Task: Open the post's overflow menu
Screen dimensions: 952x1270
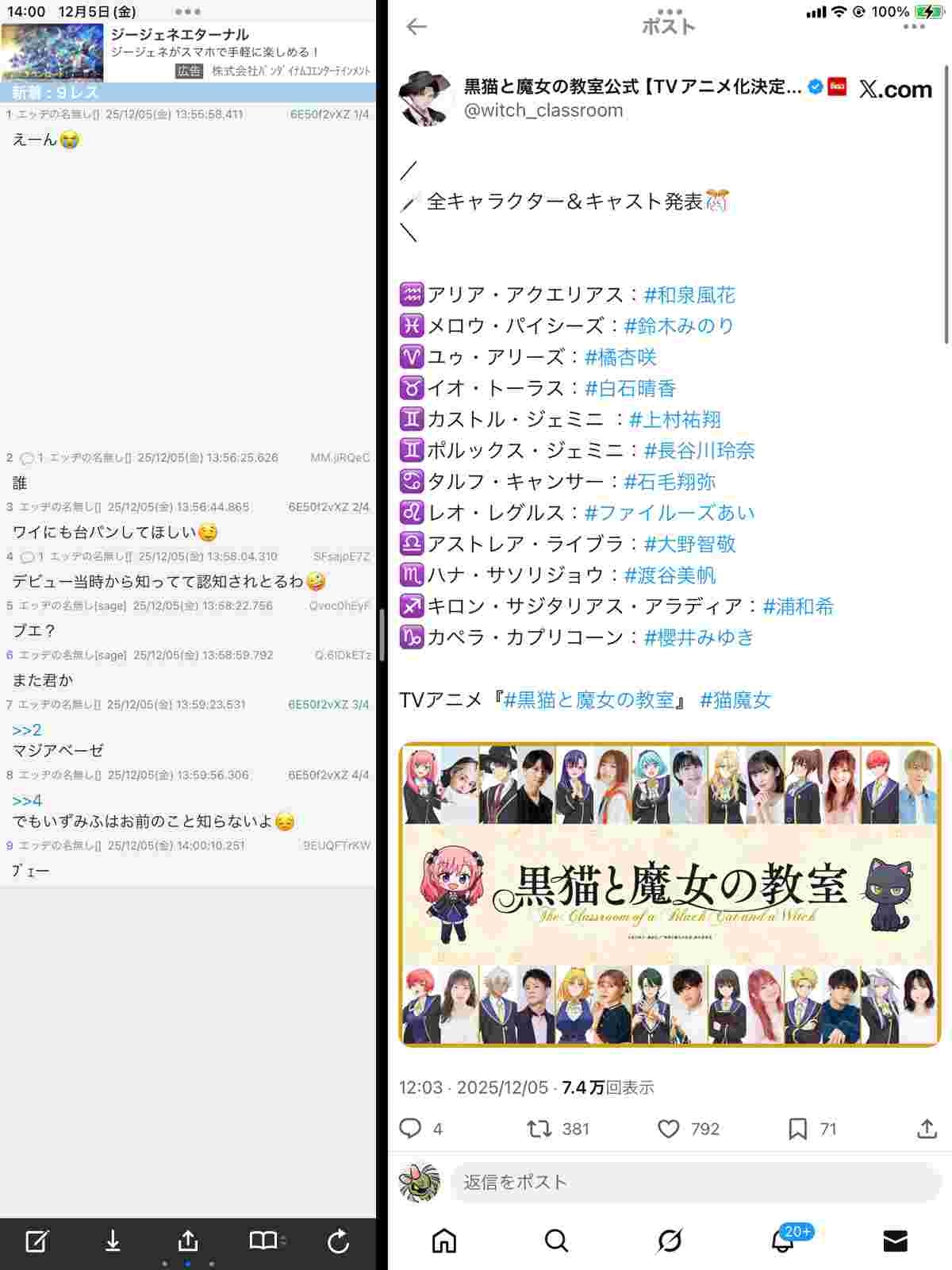Action: tap(914, 27)
